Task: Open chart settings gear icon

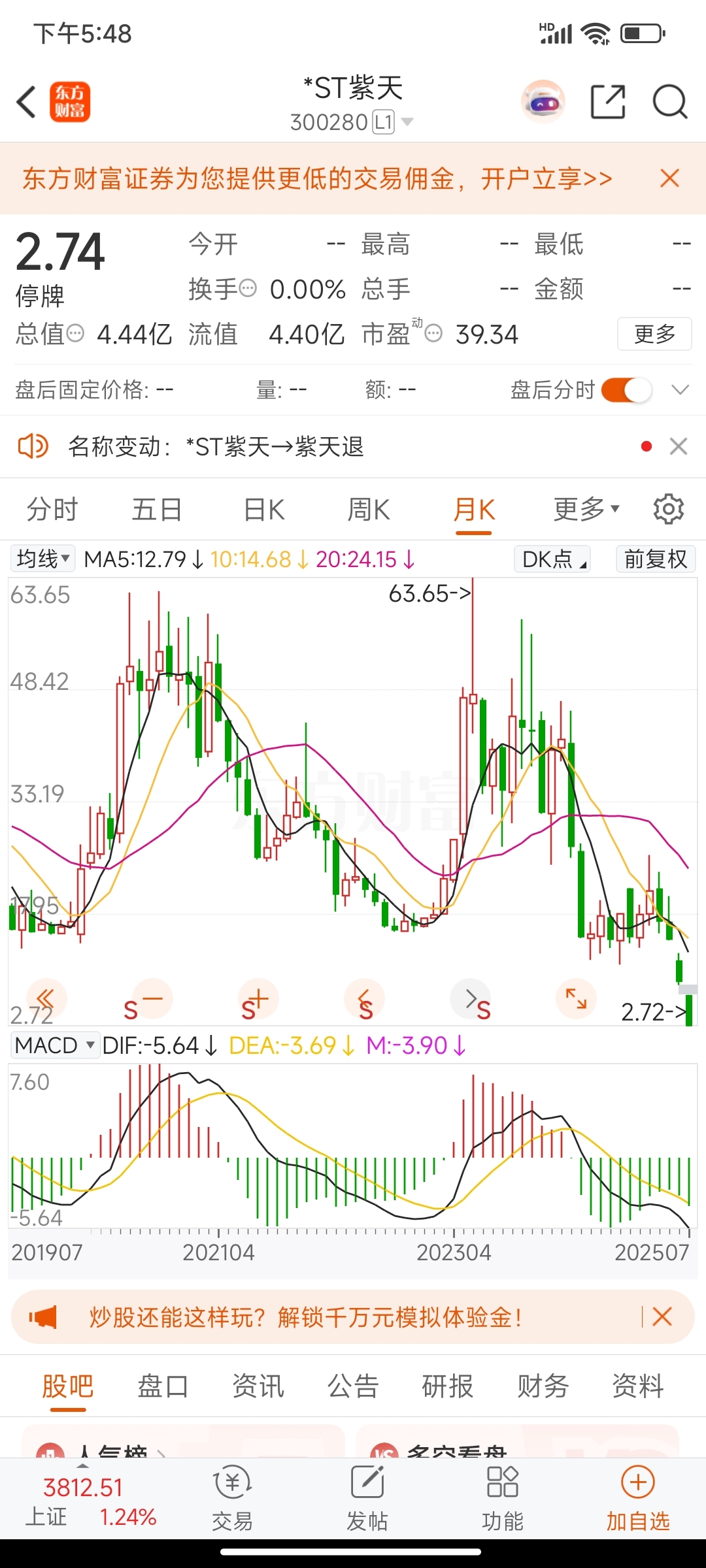Action: [x=668, y=509]
